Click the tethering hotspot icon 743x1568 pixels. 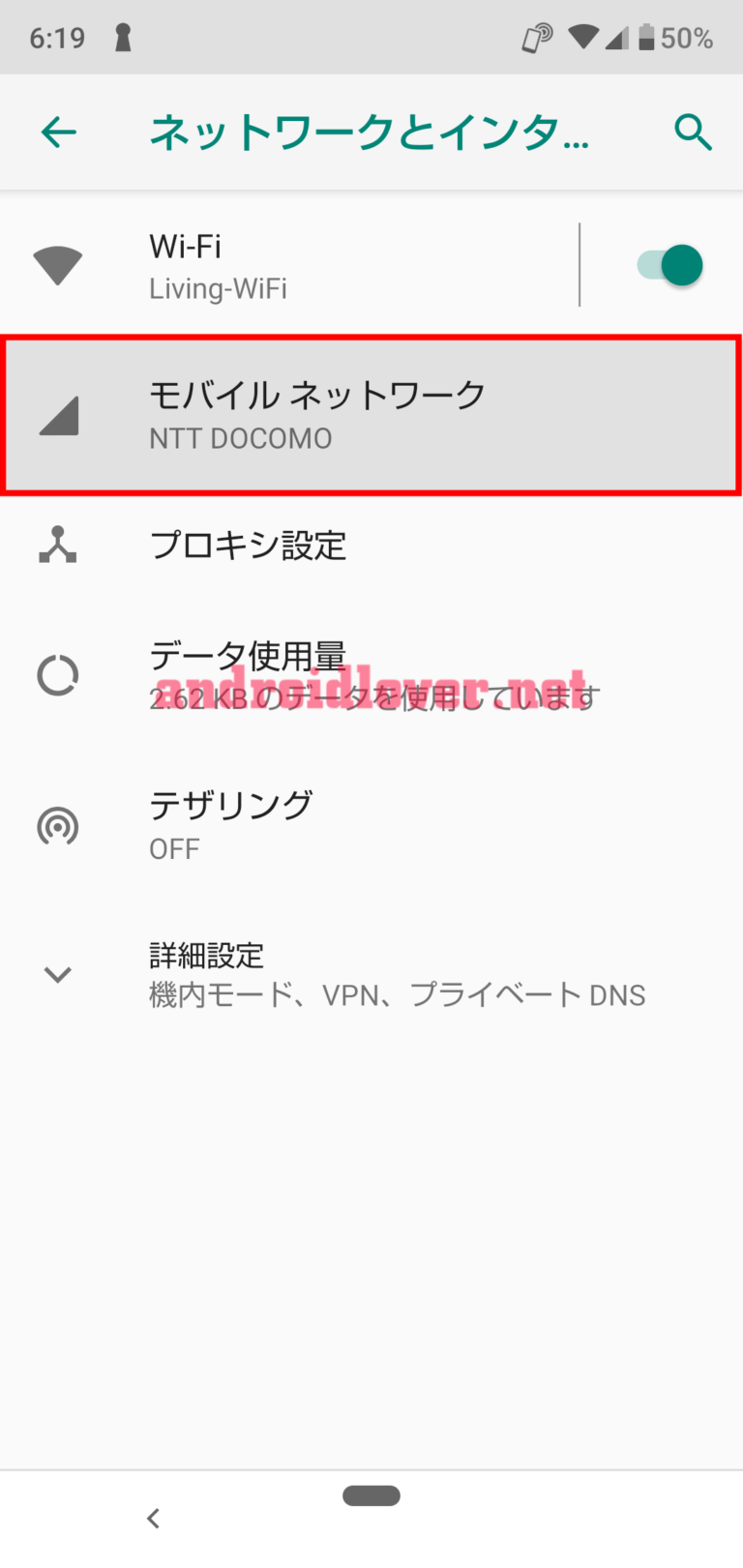coord(58,827)
